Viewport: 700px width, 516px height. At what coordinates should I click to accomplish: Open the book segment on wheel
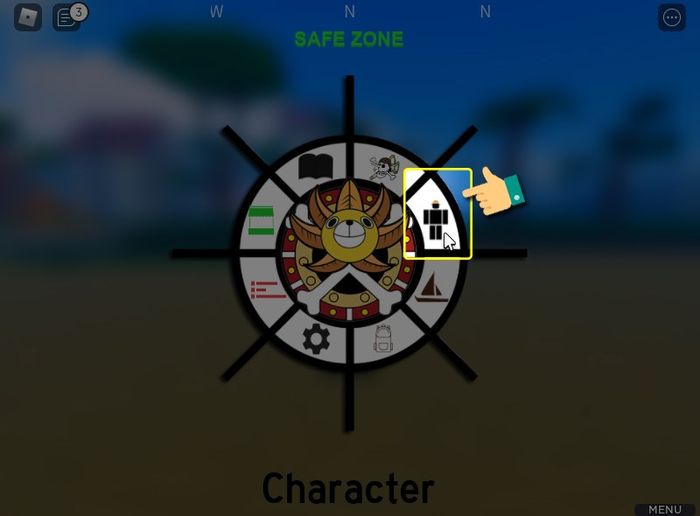click(x=316, y=167)
